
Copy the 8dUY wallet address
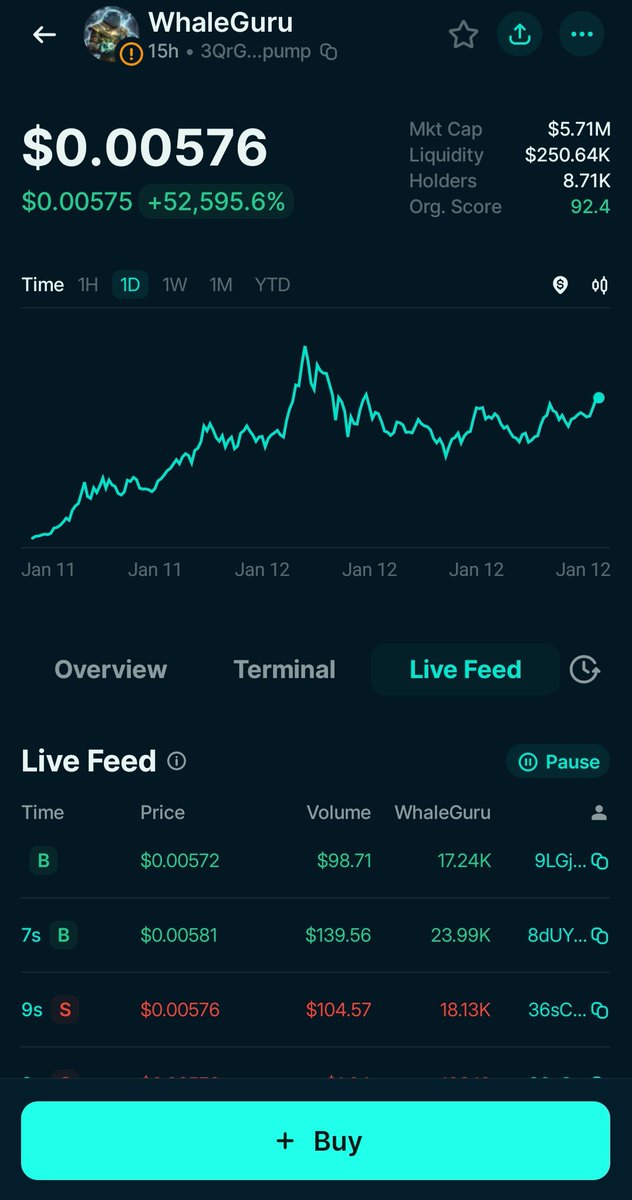tap(600, 936)
